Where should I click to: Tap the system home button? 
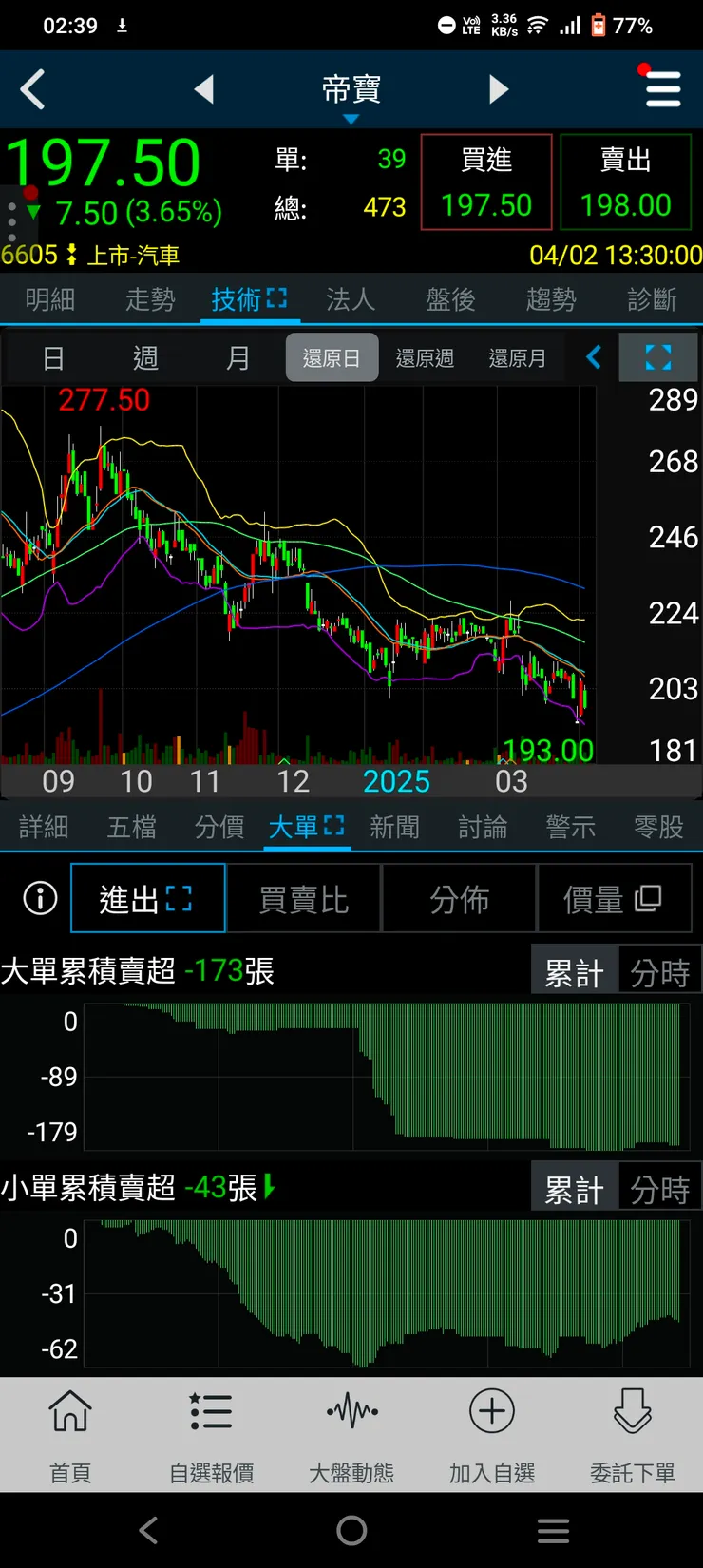[351, 1530]
